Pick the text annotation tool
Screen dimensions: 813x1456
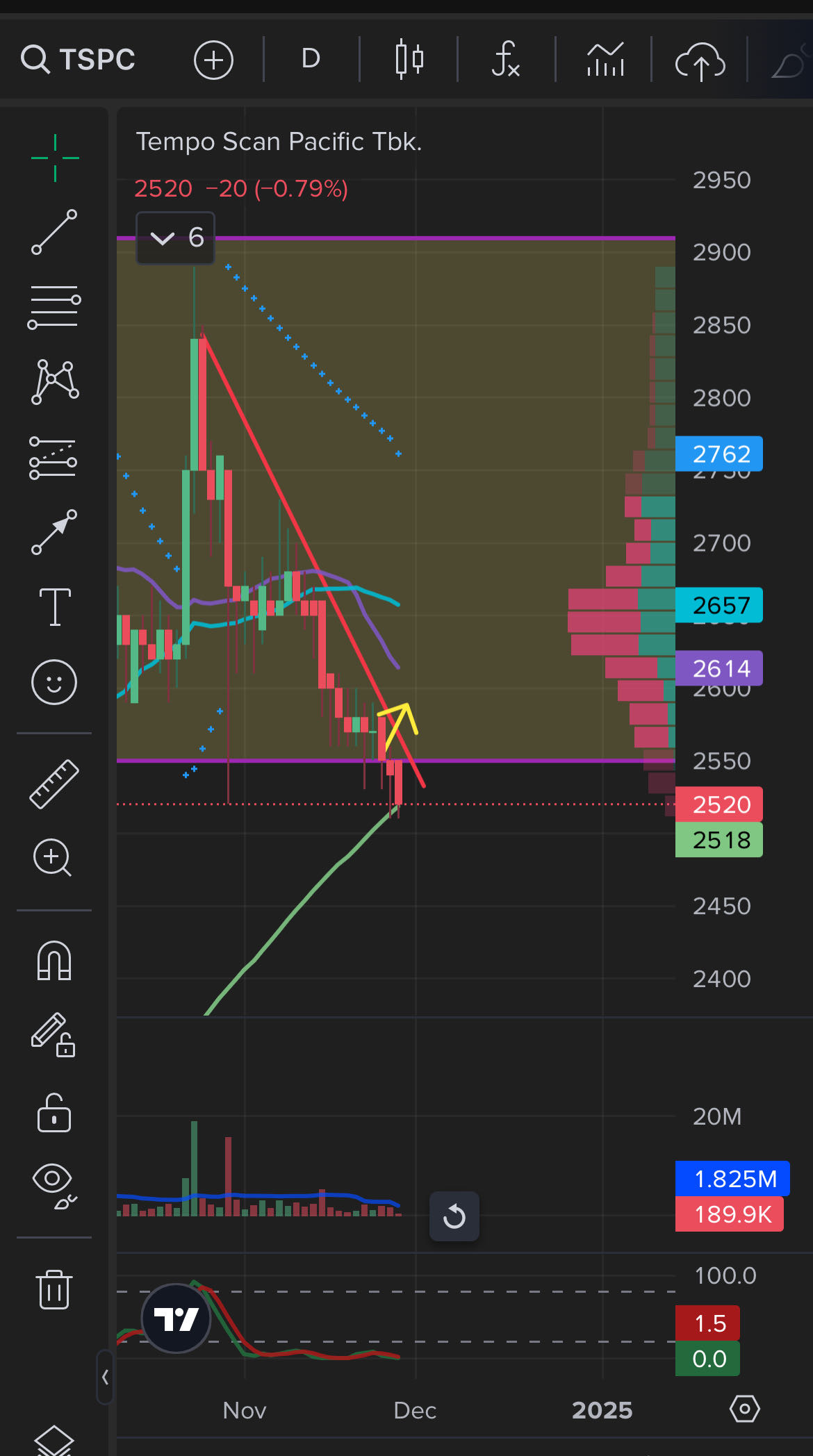[x=55, y=607]
